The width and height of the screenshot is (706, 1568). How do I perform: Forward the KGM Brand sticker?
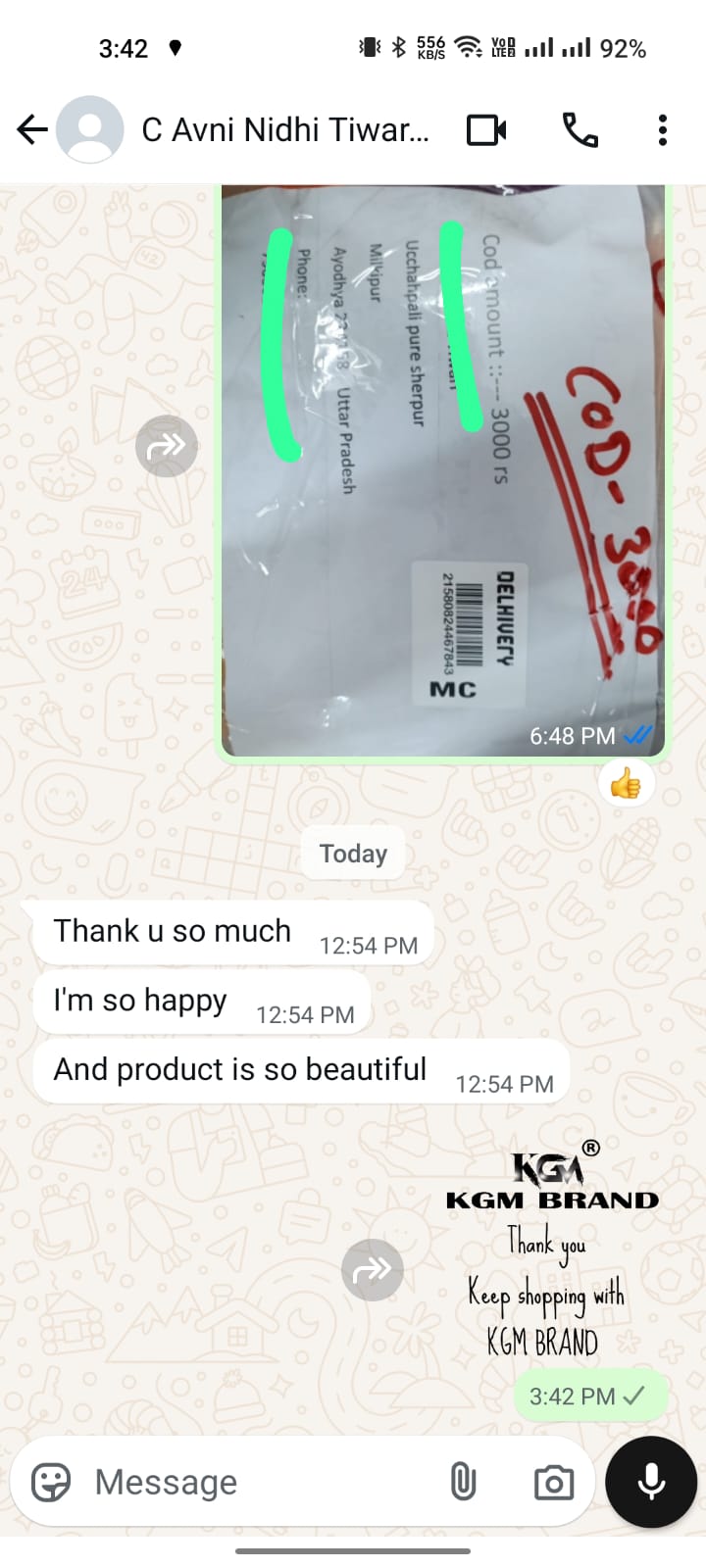point(372,1270)
